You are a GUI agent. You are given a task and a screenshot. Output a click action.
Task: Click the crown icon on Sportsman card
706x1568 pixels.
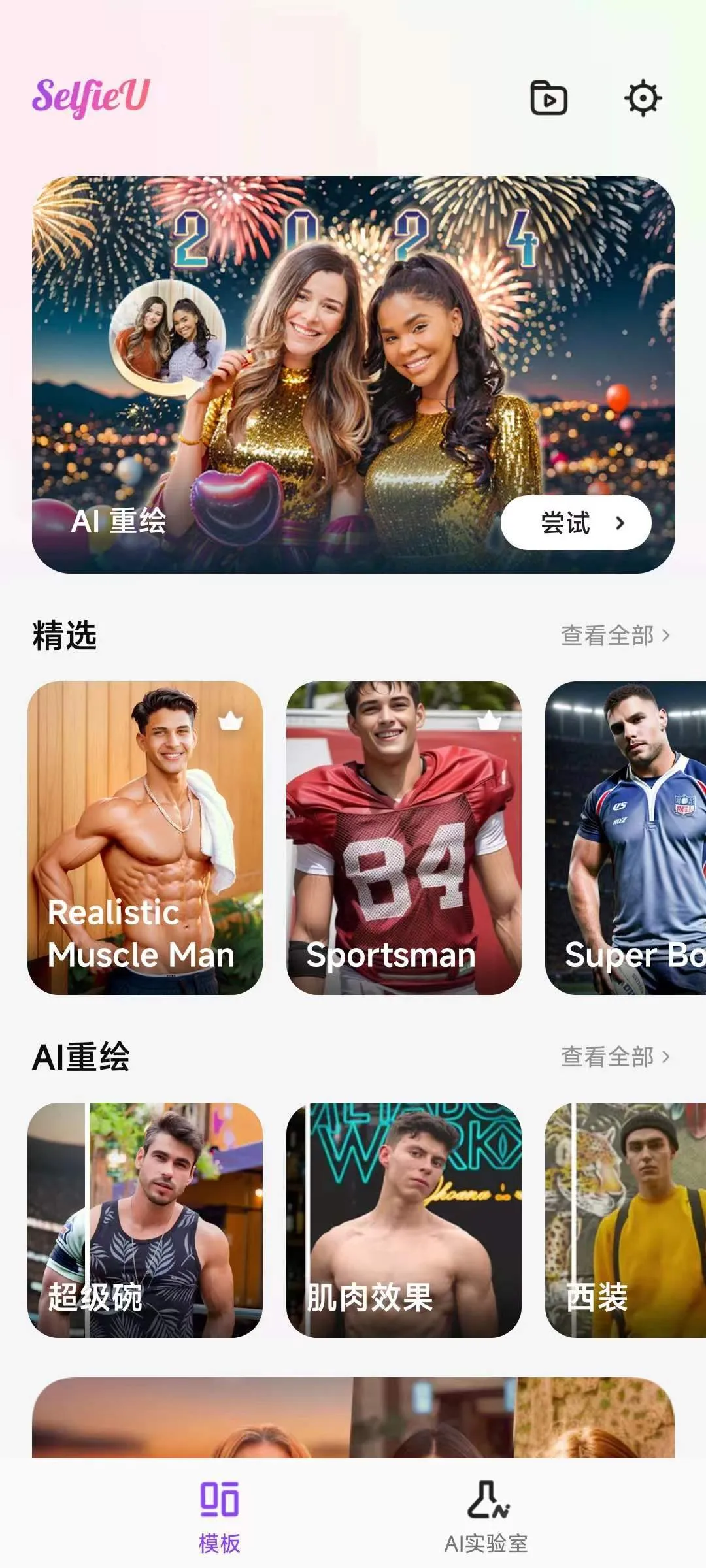pyautogui.click(x=488, y=719)
